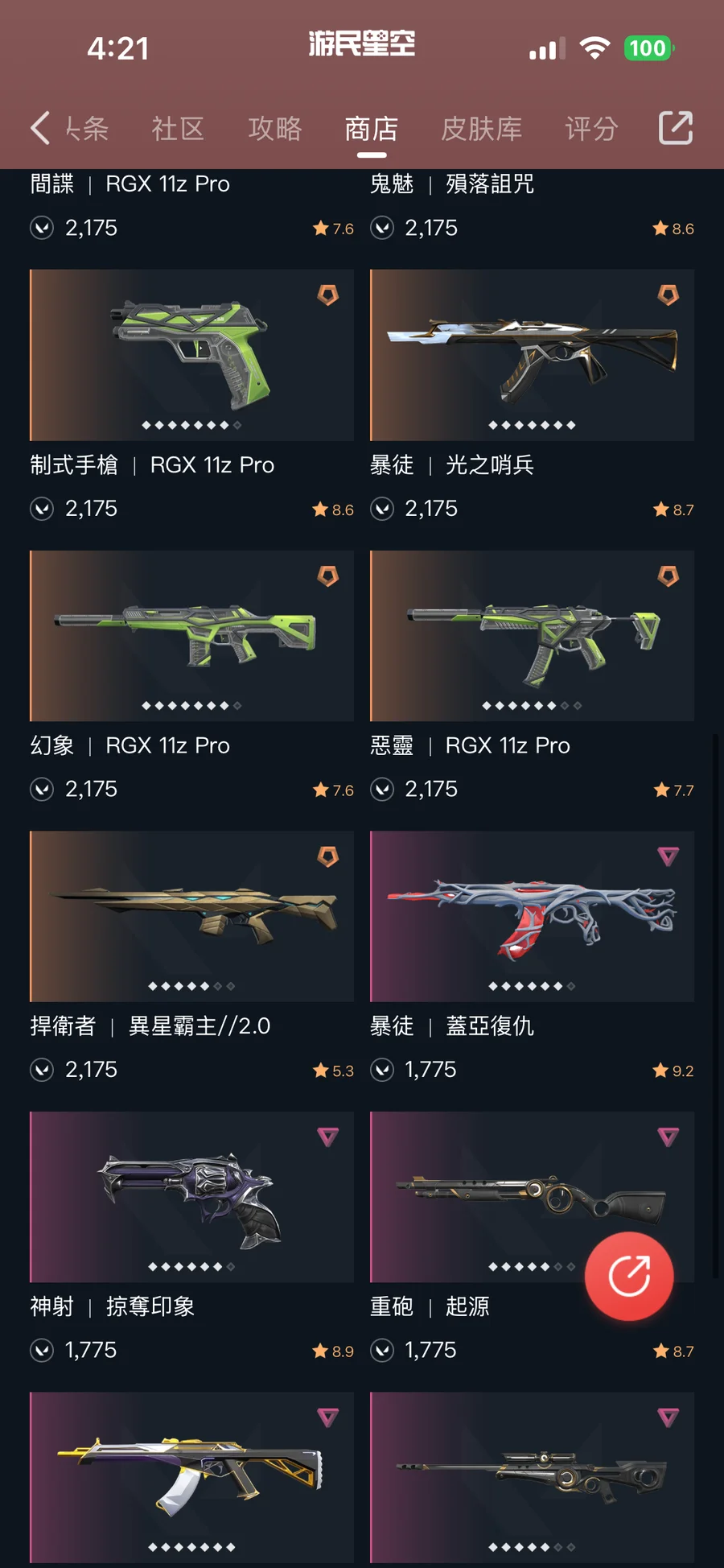
Task: Switch to the 评分 tab
Action: coord(591,129)
